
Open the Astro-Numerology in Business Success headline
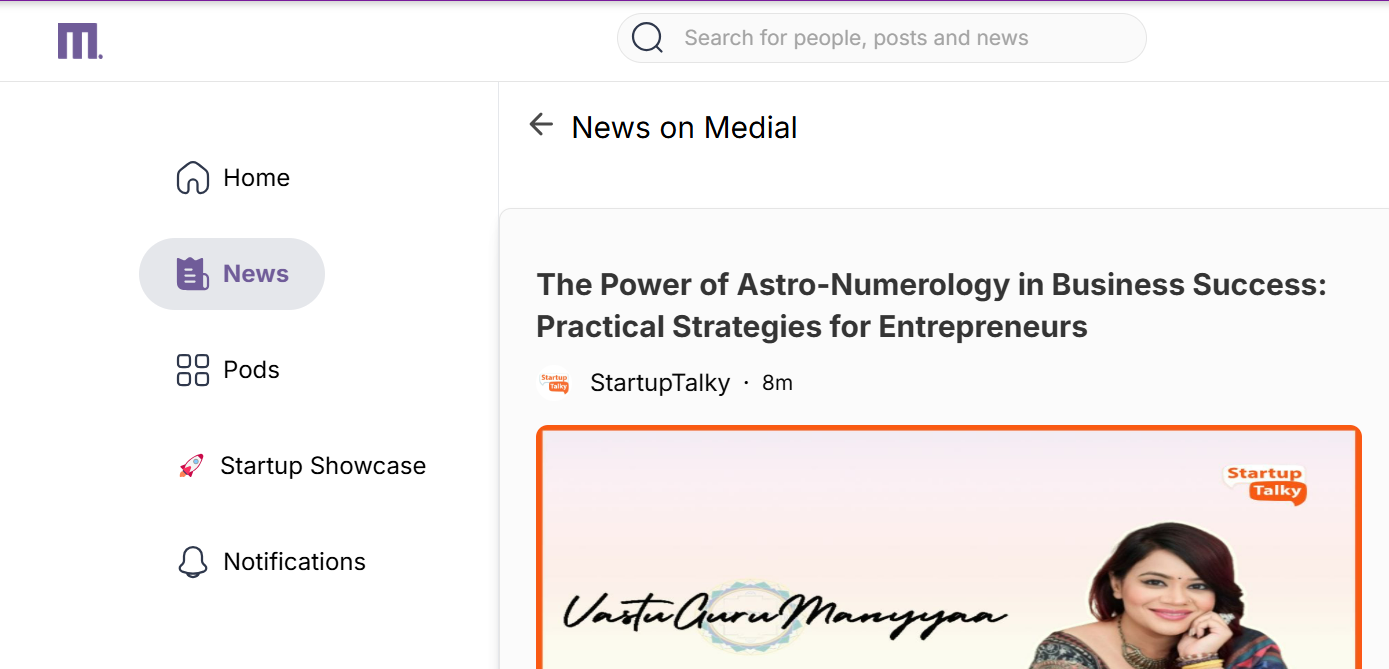930,305
